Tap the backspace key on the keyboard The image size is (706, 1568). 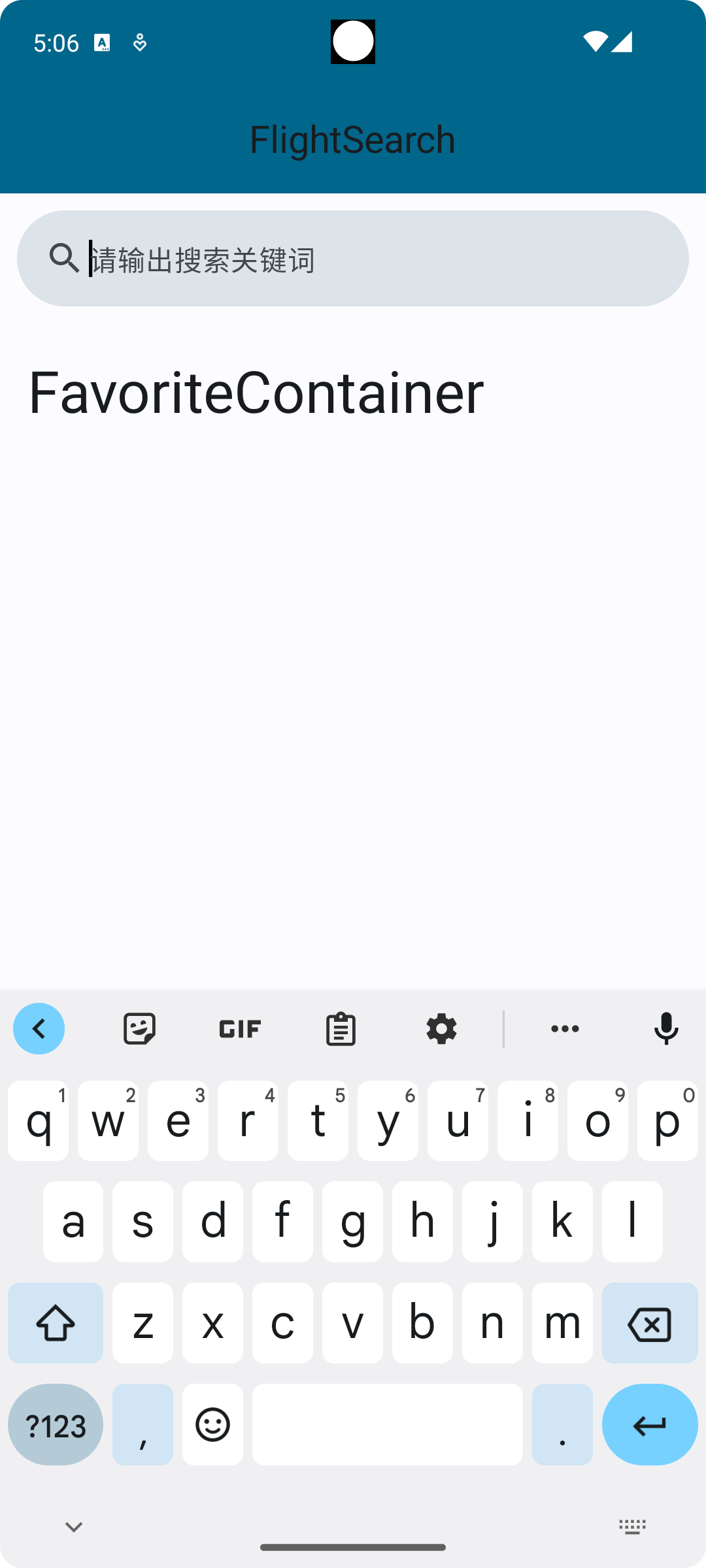(650, 1323)
